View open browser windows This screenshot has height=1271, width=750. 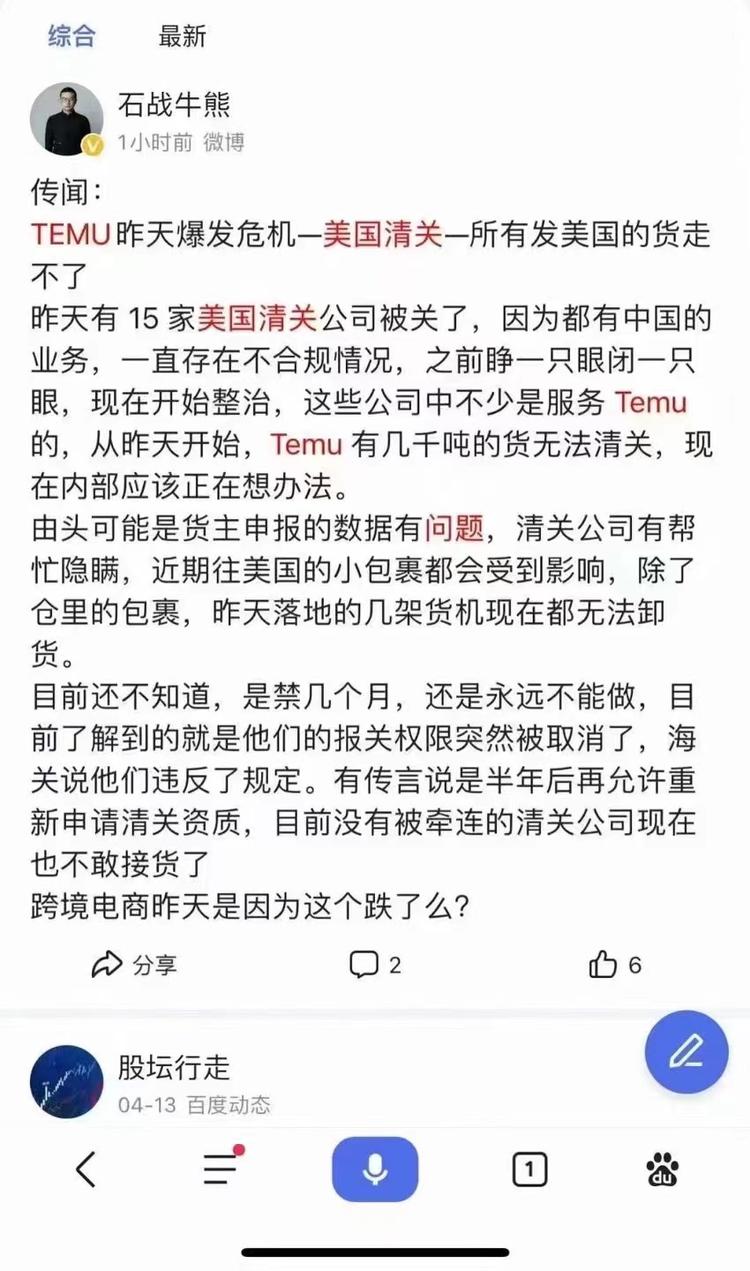pyautogui.click(x=529, y=1169)
